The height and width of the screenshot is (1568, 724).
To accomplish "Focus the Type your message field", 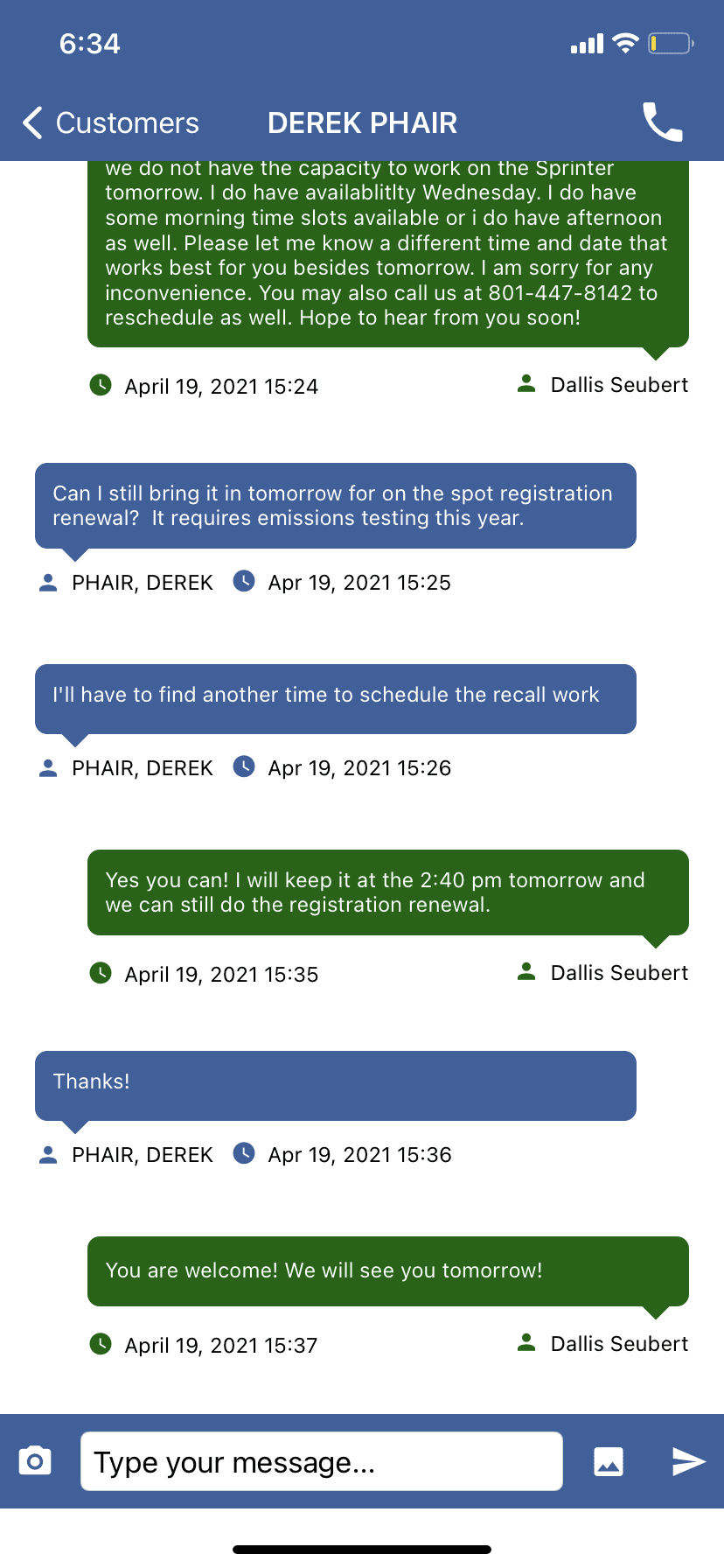I will tap(321, 1461).
